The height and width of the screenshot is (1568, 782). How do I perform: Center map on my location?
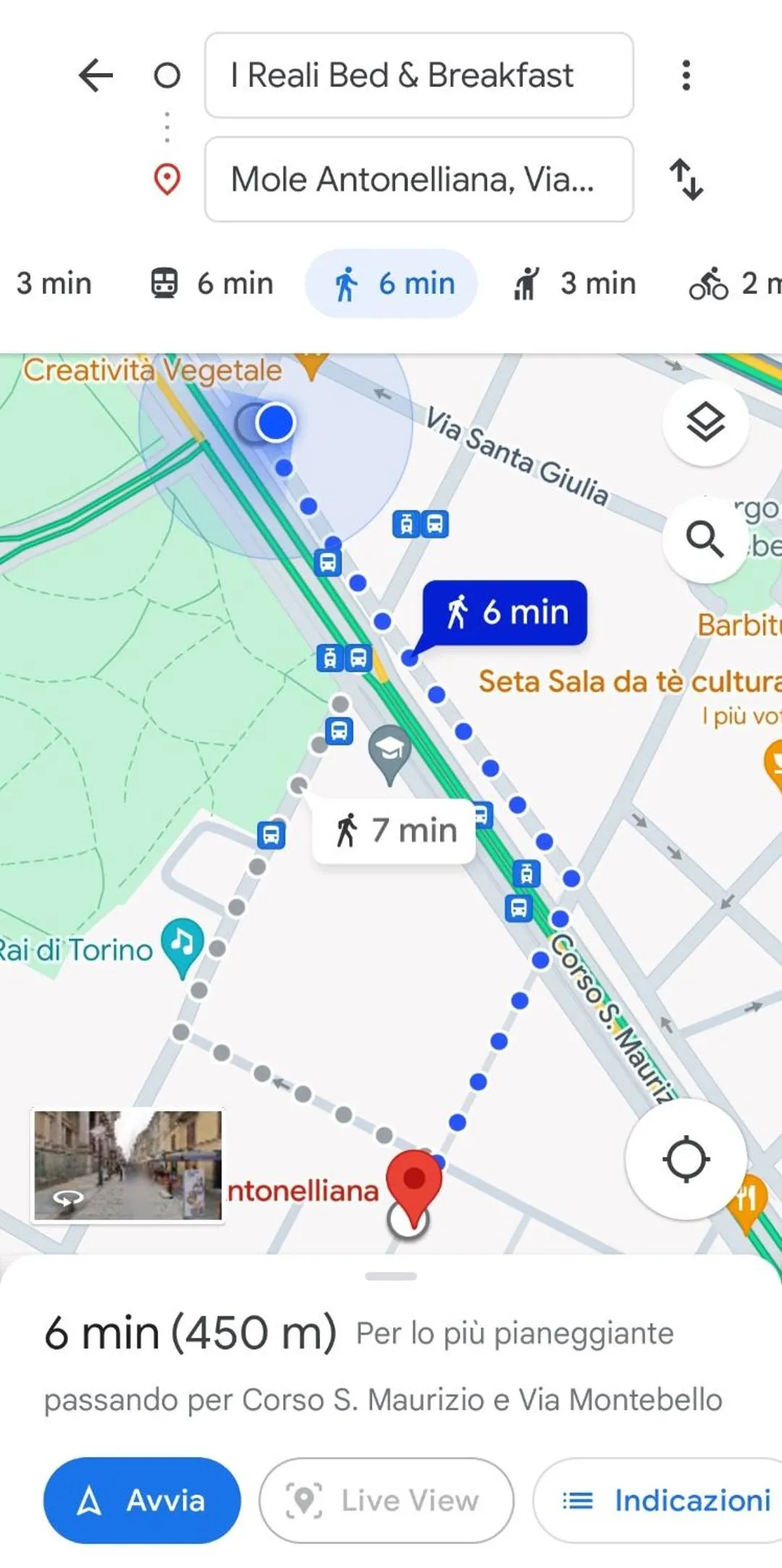[x=686, y=1159]
